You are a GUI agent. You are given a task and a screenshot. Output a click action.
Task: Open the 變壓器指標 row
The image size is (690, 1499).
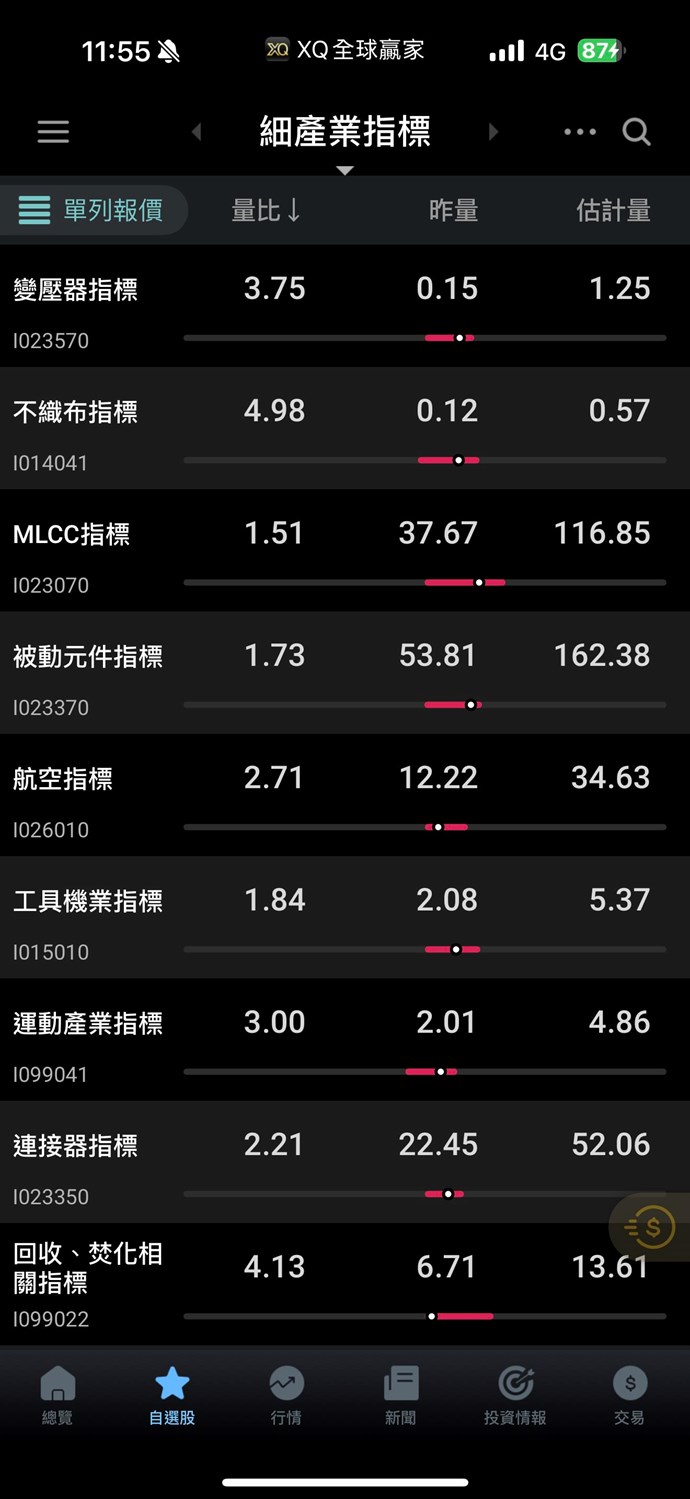click(x=76, y=290)
